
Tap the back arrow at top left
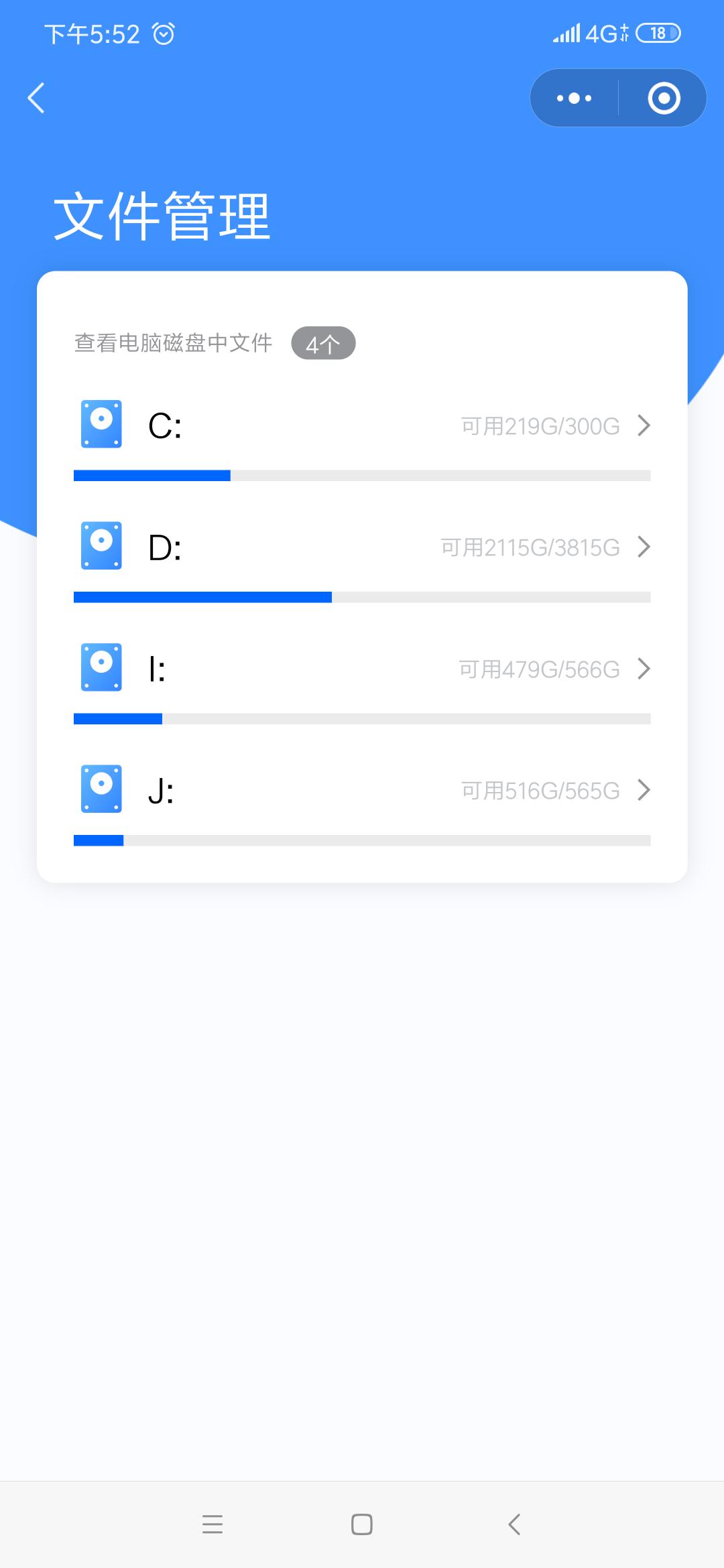point(36,98)
